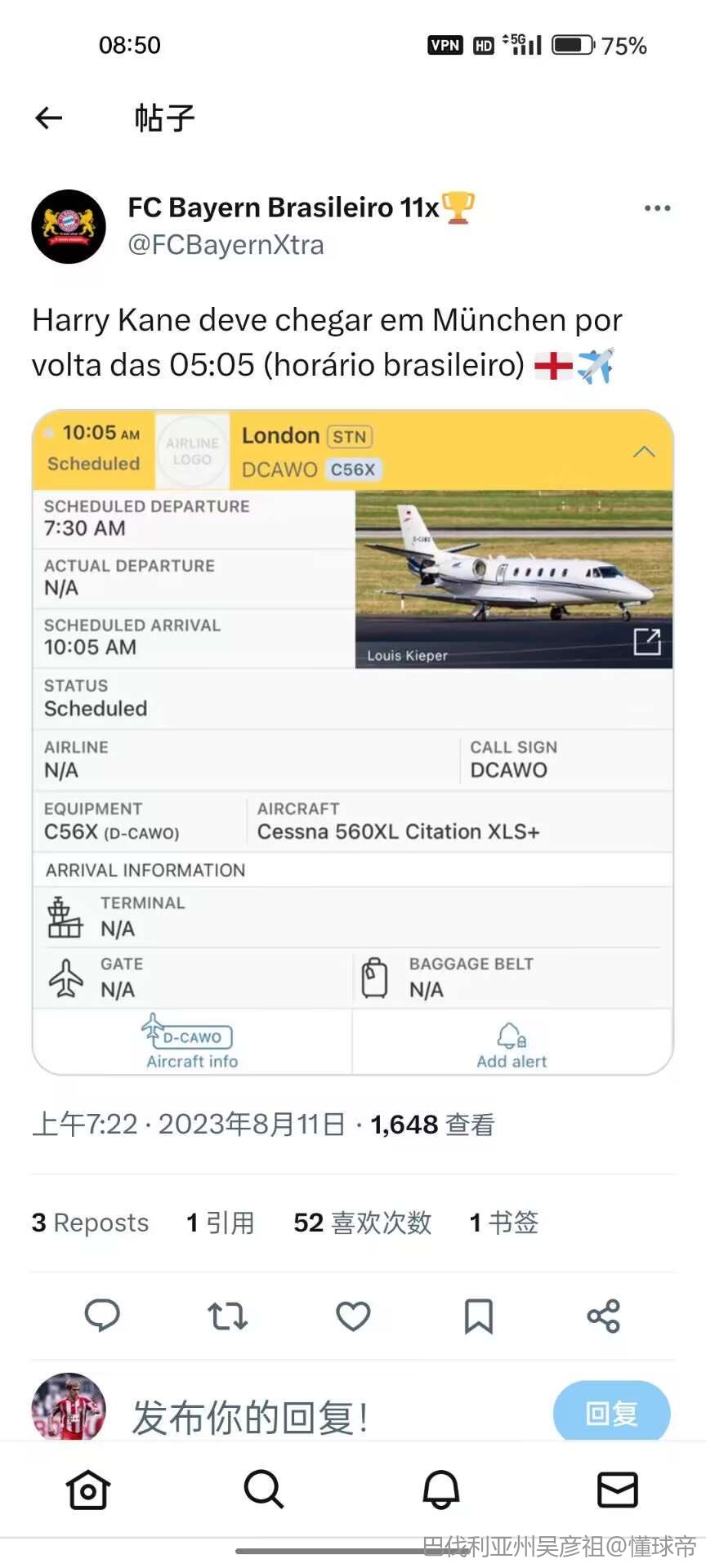706x1568 pixels.
Task: Open the Notifications bell tab
Action: (x=441, y=1490)
